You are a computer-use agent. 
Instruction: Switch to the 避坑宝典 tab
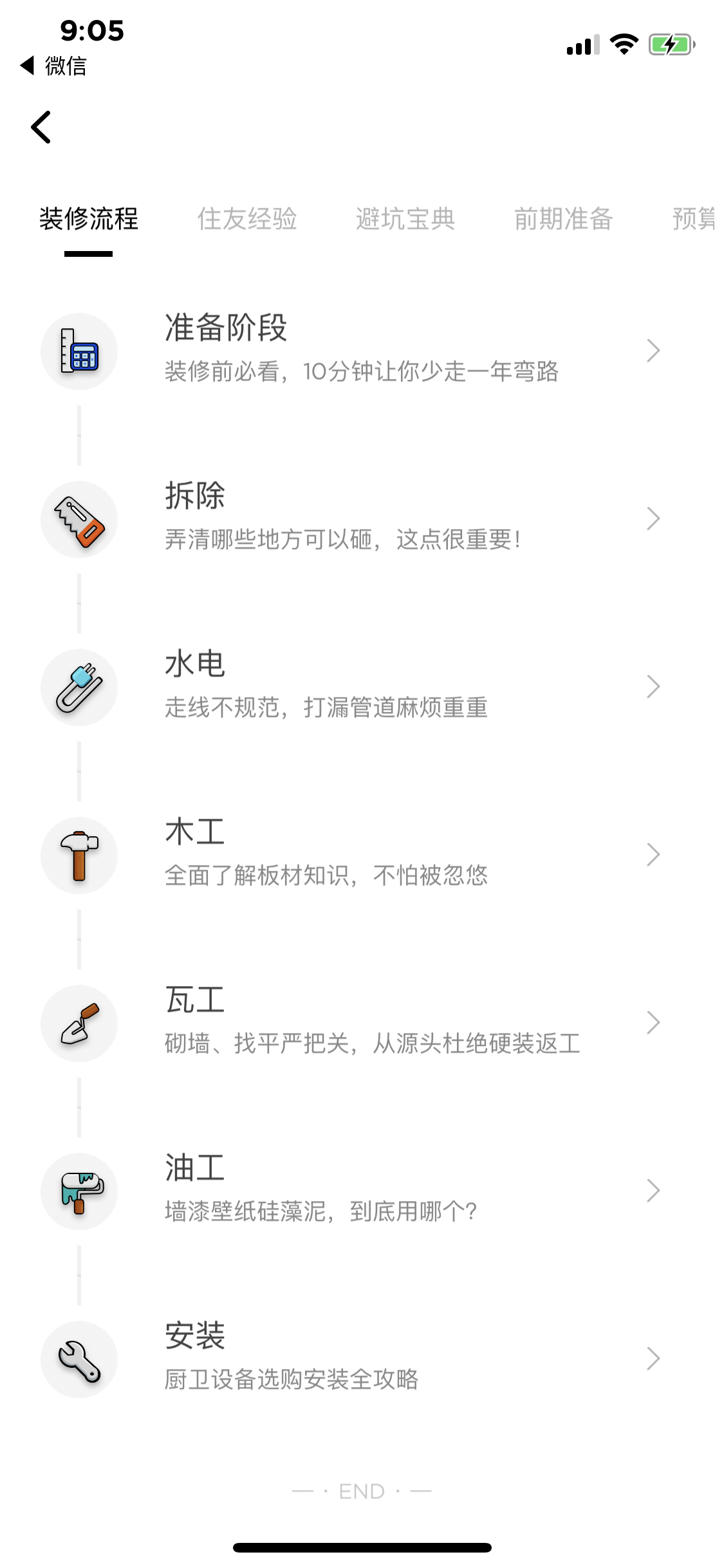click(x=405, y=219)
